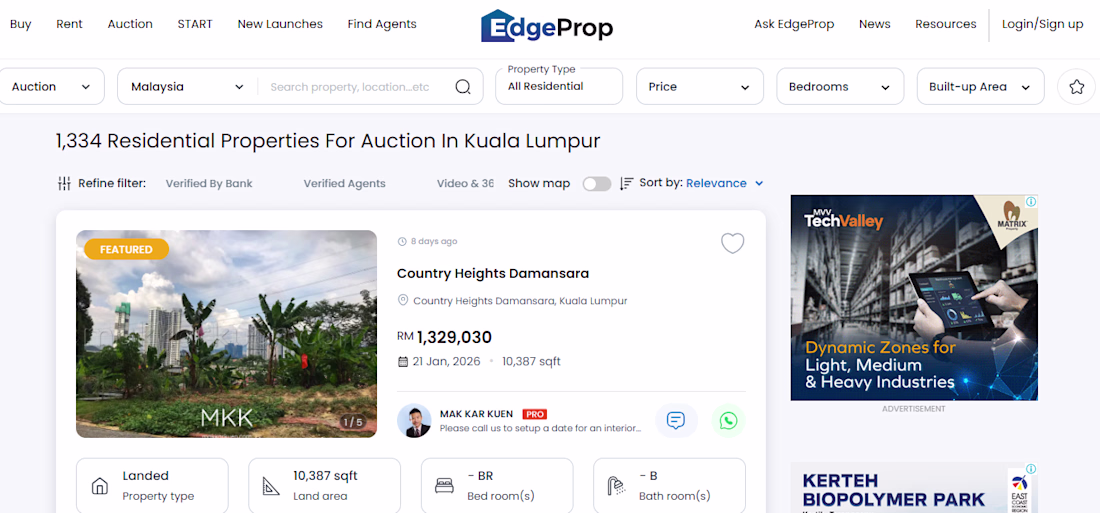Viewport: 1100px width, 513px height.
Task: Contact Mak Kar Kuen on WhatsApp
Action: [728, 421]
